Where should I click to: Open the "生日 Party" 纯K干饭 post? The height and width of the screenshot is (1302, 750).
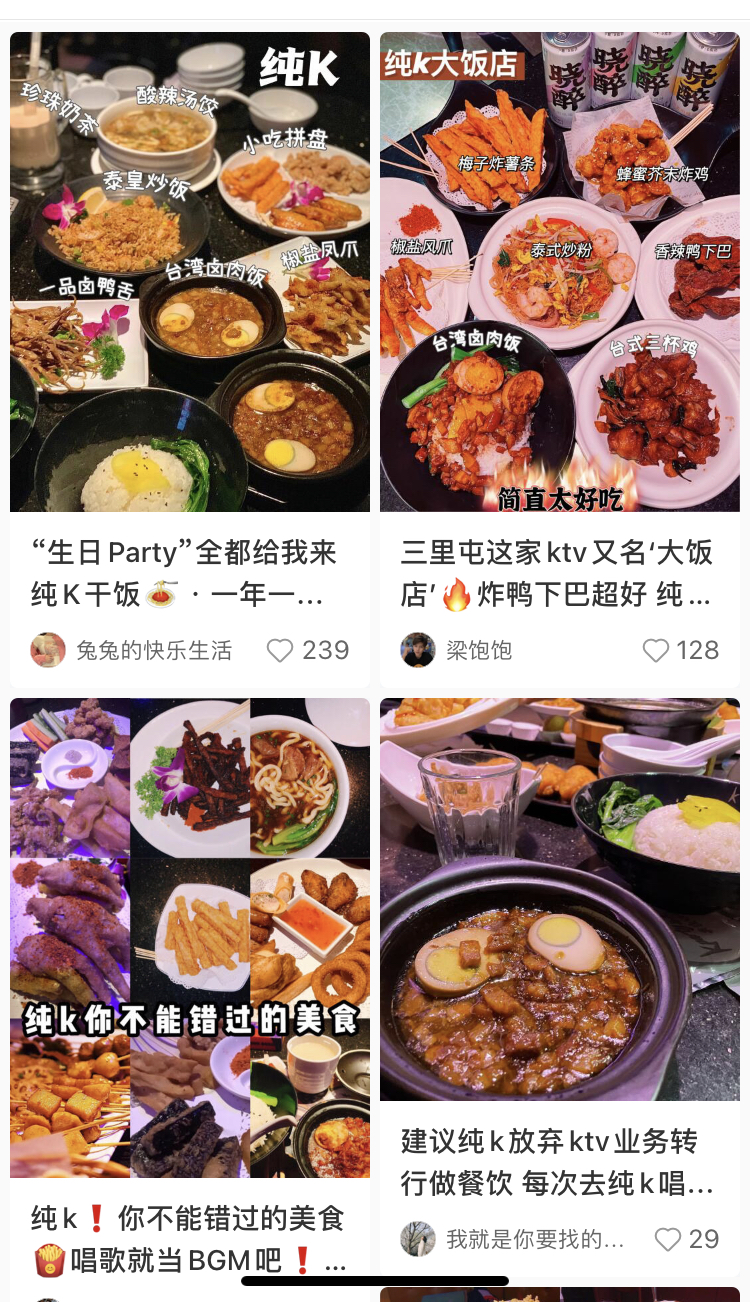(x=190, y=272)
